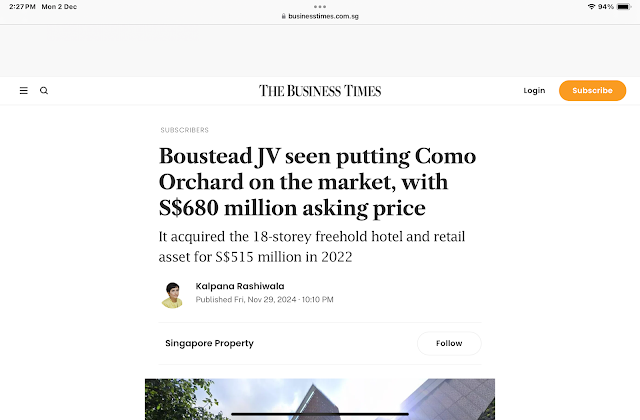Screen dimensions: 640x420
Task: Follow the Singapore Property topic
Action: 449,343
